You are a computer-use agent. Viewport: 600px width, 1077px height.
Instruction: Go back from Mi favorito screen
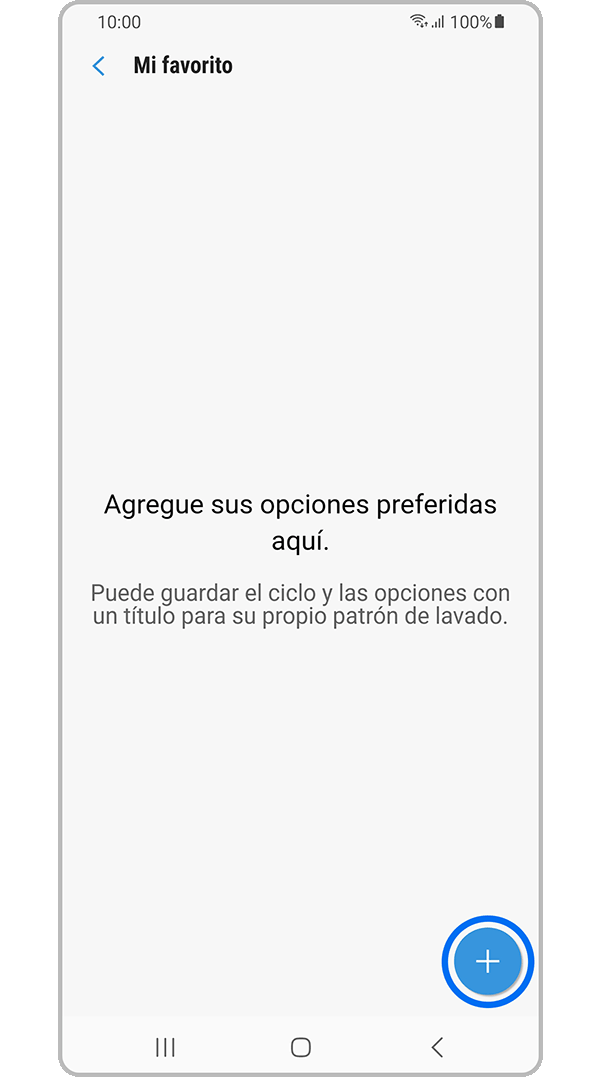98,66
